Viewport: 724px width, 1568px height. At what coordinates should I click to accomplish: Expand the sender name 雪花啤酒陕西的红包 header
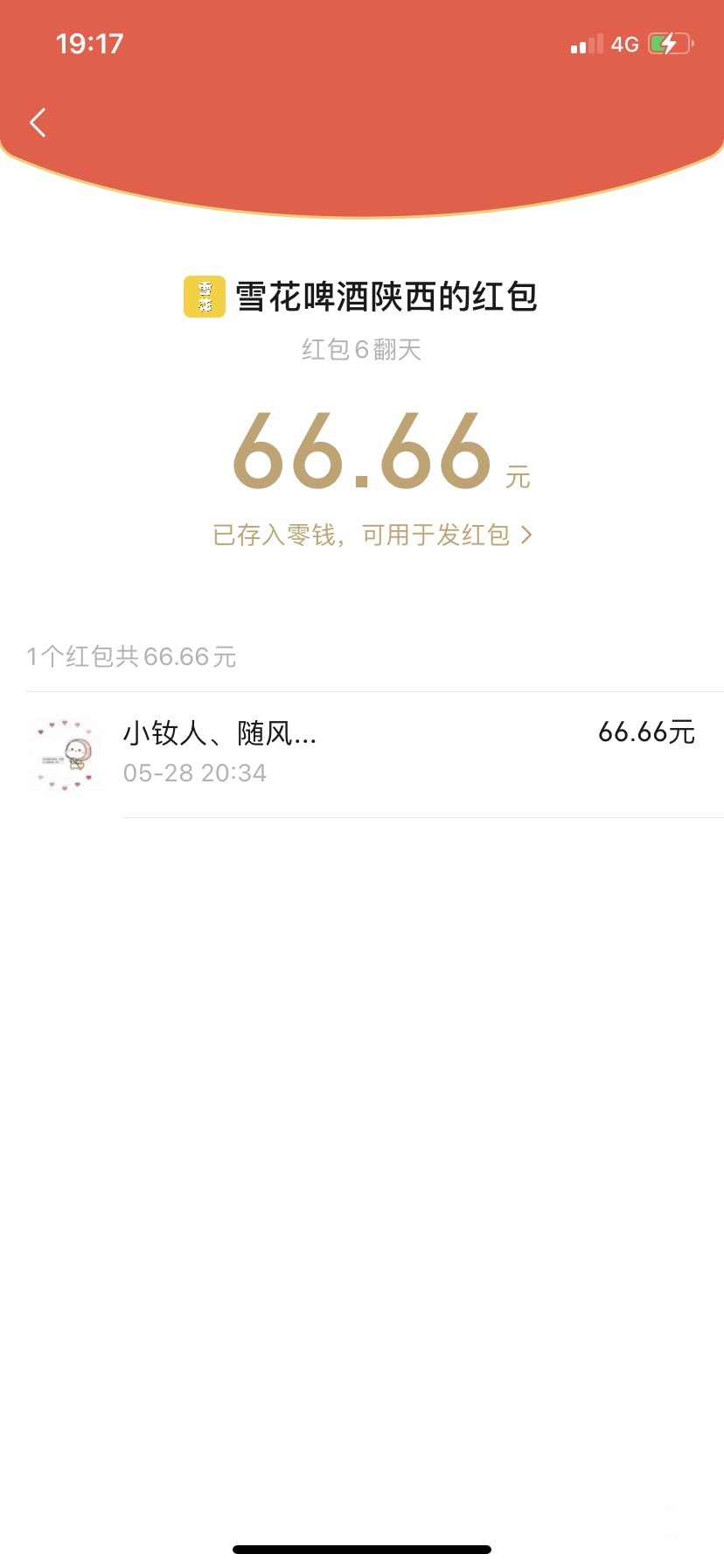pos(387,297)
